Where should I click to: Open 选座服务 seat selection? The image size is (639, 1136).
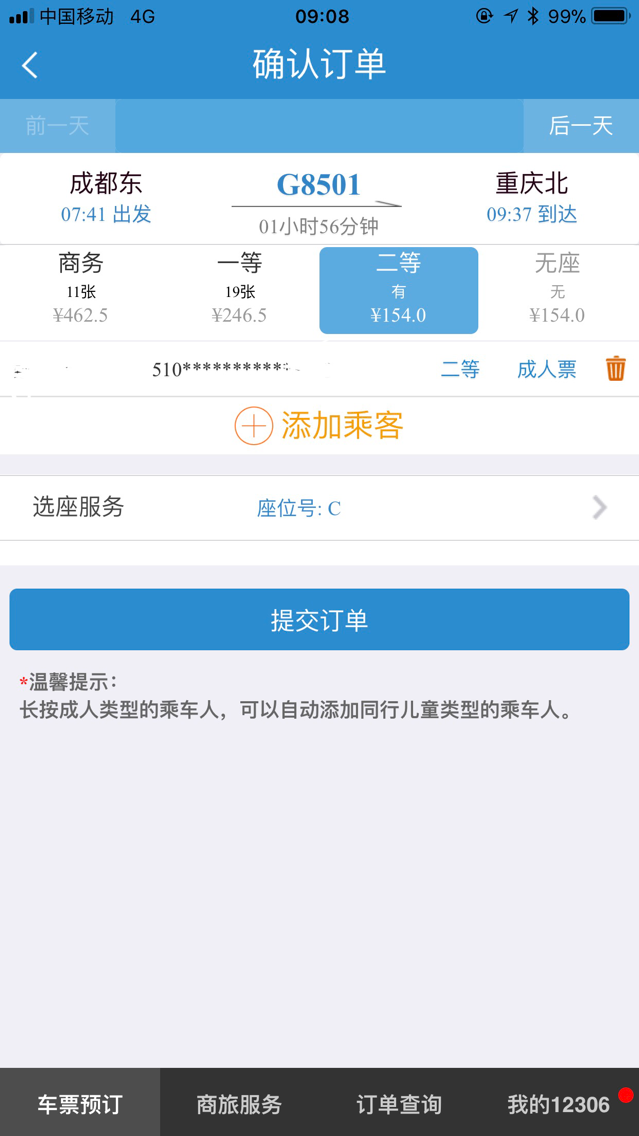point(319,508)
